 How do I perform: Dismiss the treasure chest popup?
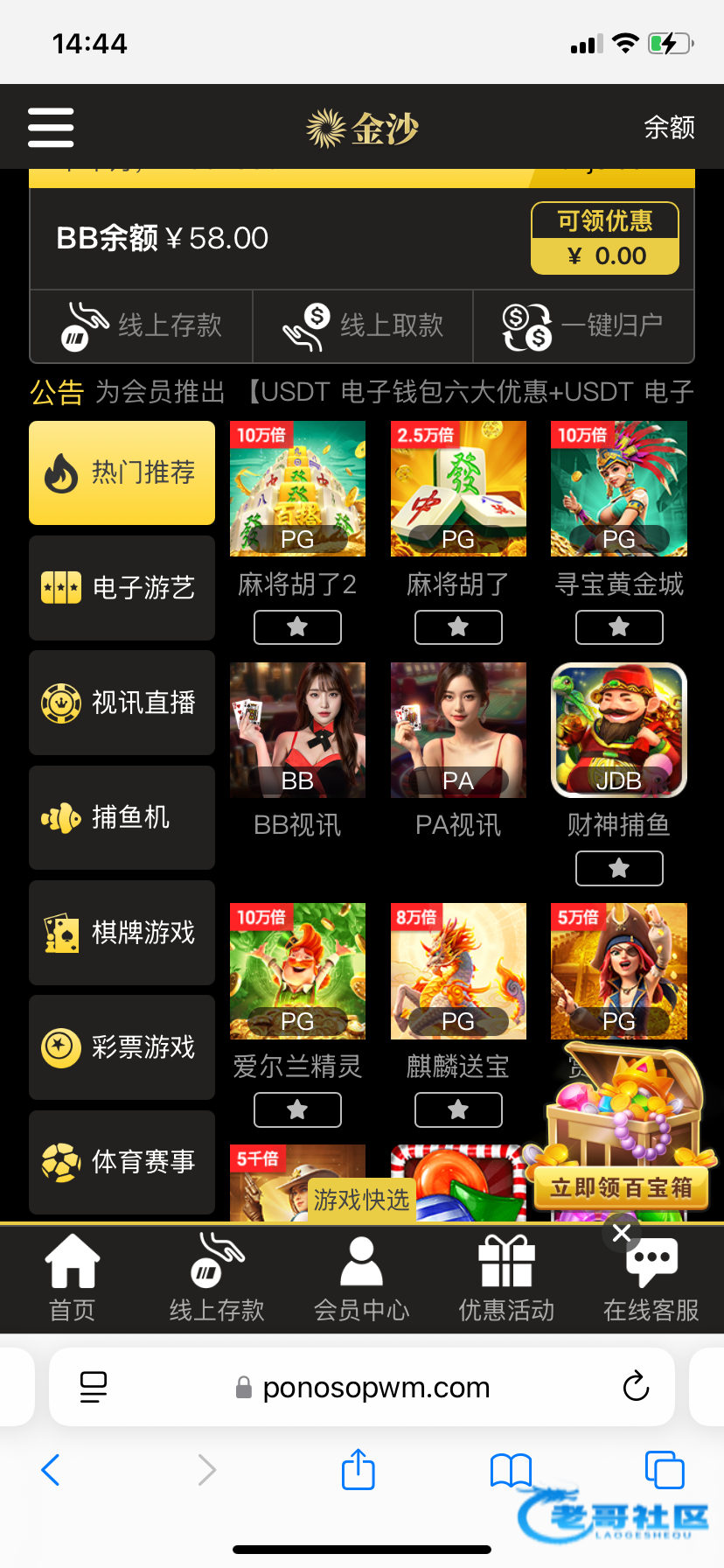(x=622, y=1233)
